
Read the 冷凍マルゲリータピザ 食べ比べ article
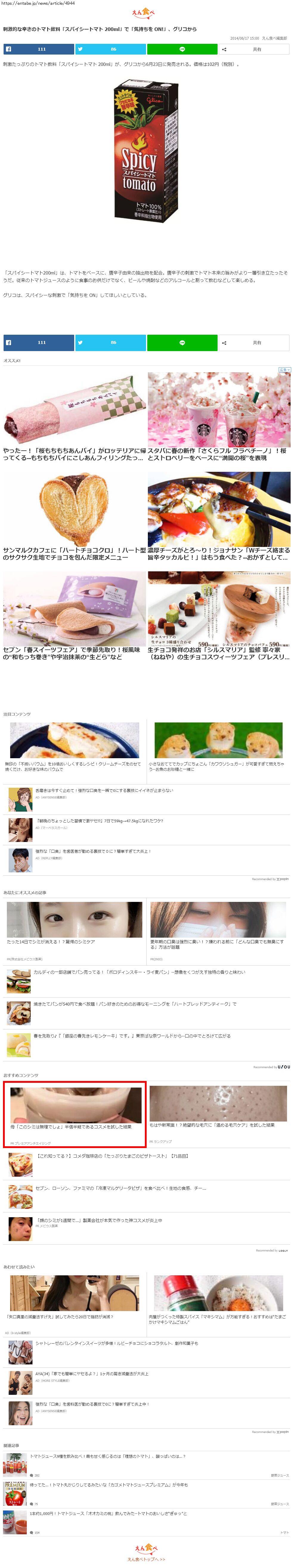click(x=121, y=1188)
